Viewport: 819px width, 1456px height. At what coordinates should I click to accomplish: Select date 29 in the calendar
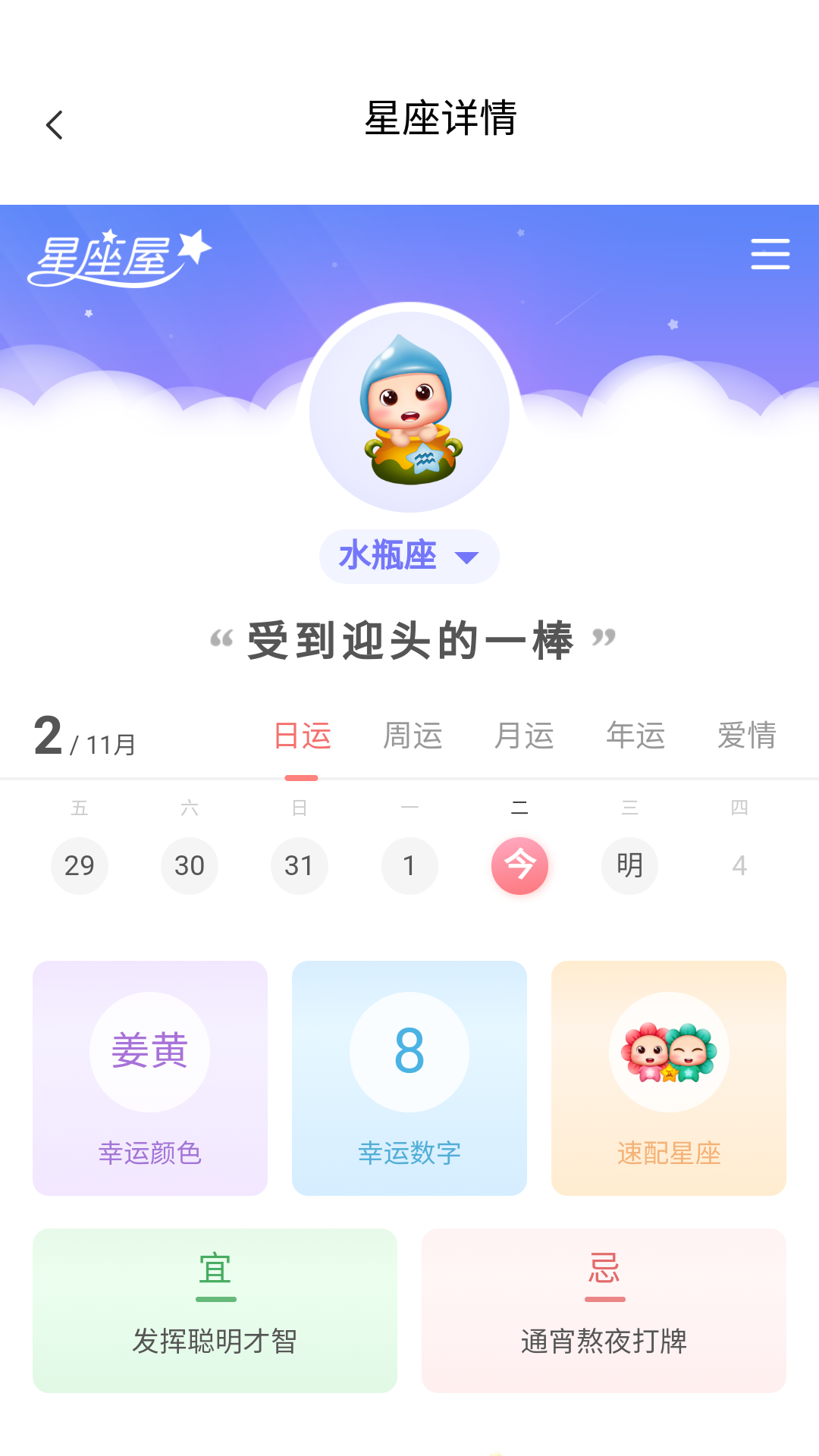pos(80,865)
